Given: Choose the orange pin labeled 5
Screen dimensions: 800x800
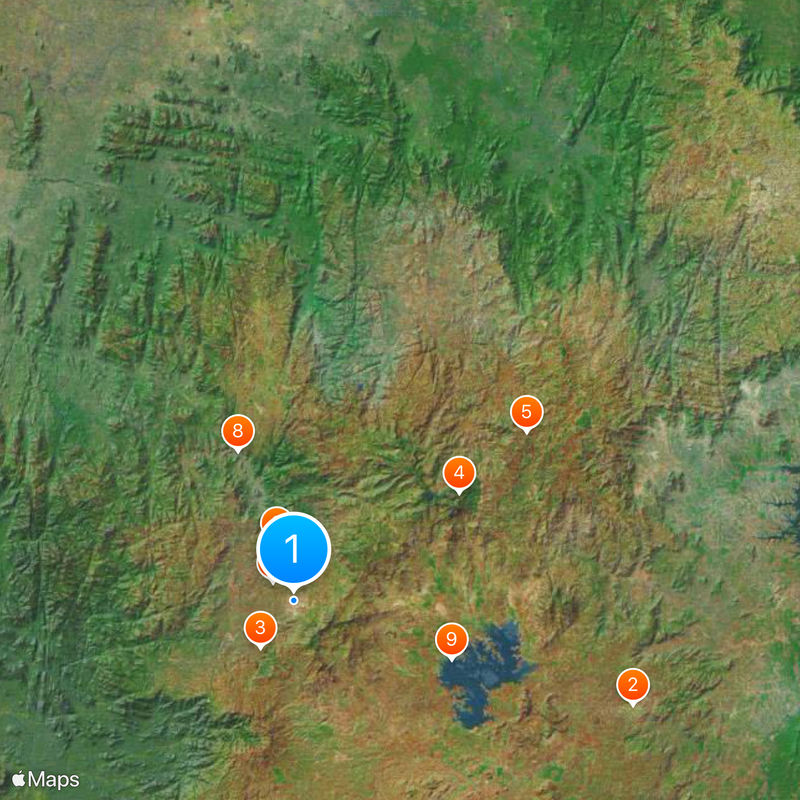Looking at the screenshot, I should (x=526, y=412).
